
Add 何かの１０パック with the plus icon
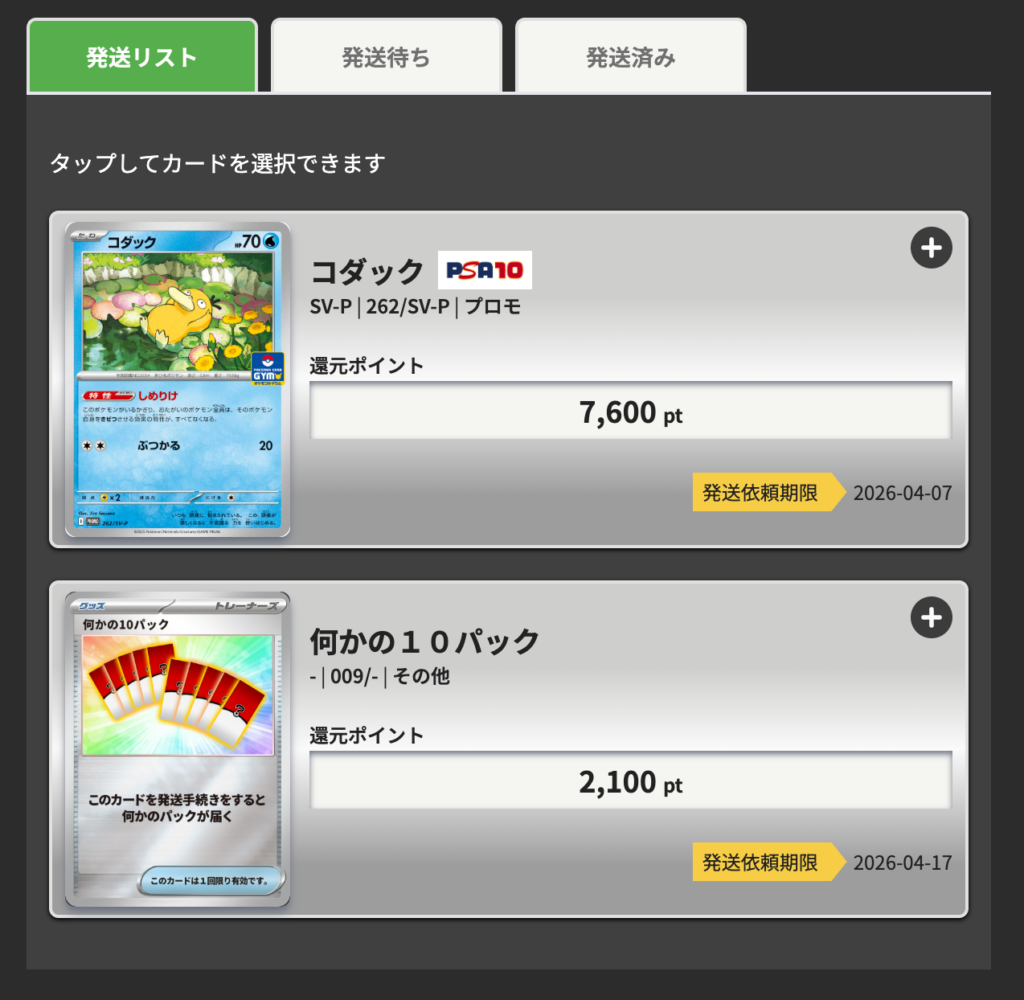pyautogui.click(x=931, y=618)
